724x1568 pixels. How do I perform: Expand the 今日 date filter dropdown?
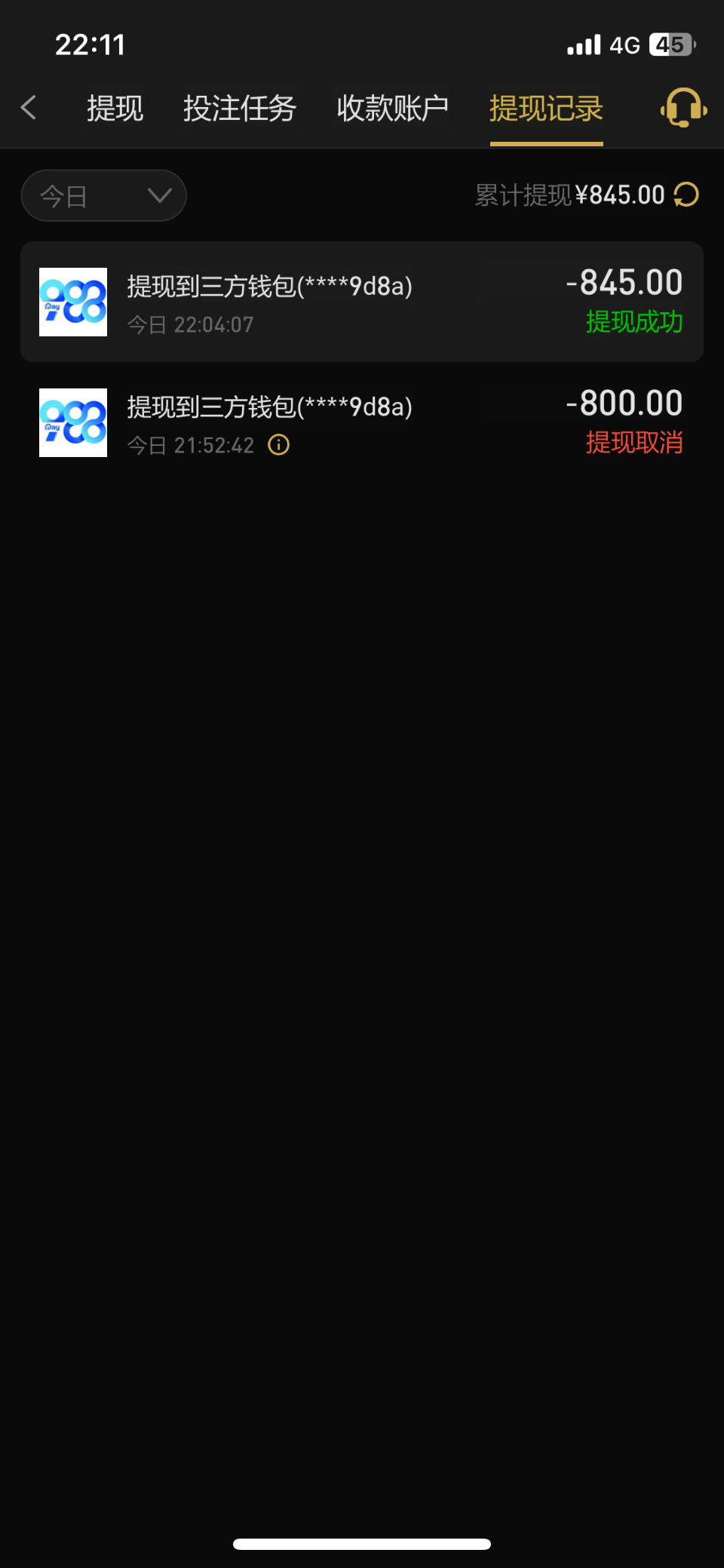pos(104,196)
